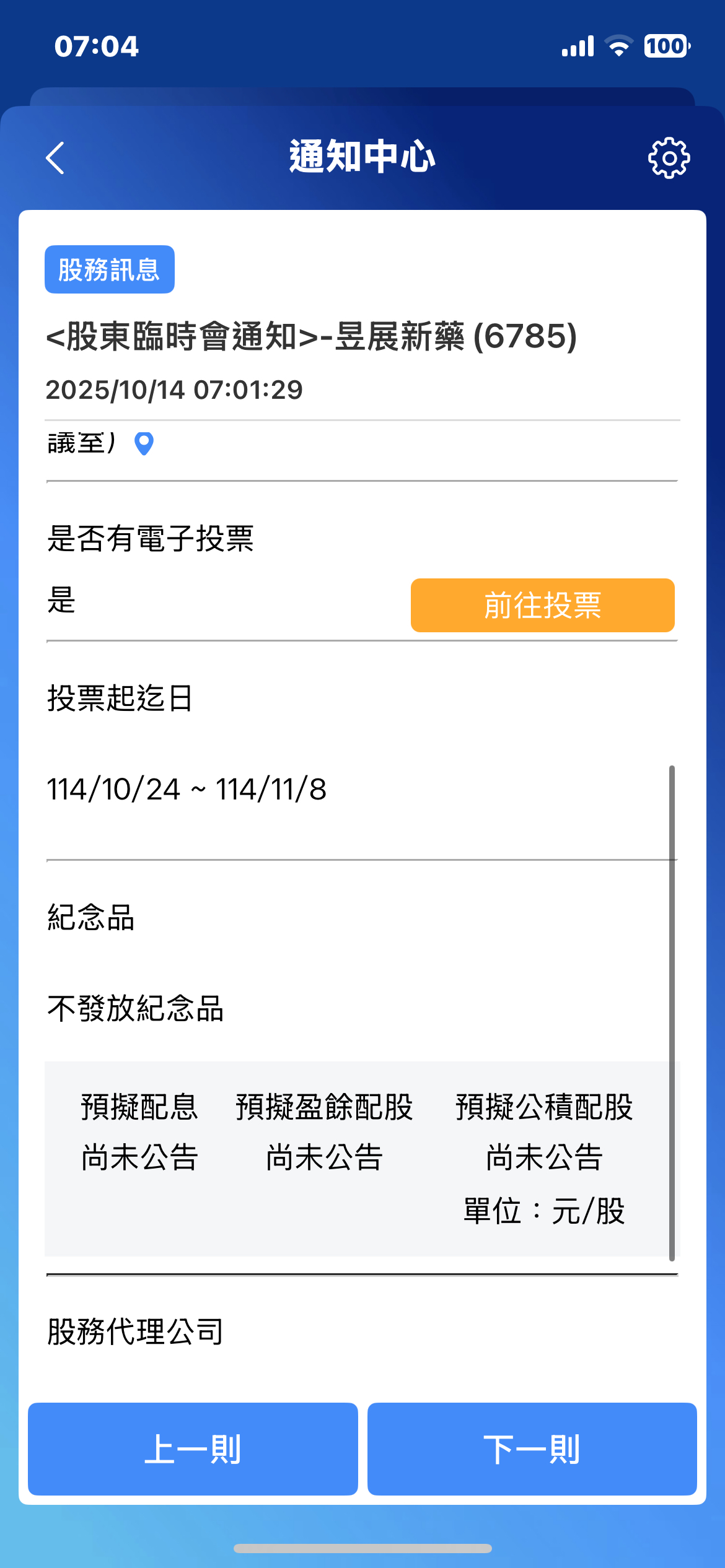Screen dimensions: 725x1568
Task: Go back from the 通知中心 screen
Action: pyautogui.click(x=55, y=158)
